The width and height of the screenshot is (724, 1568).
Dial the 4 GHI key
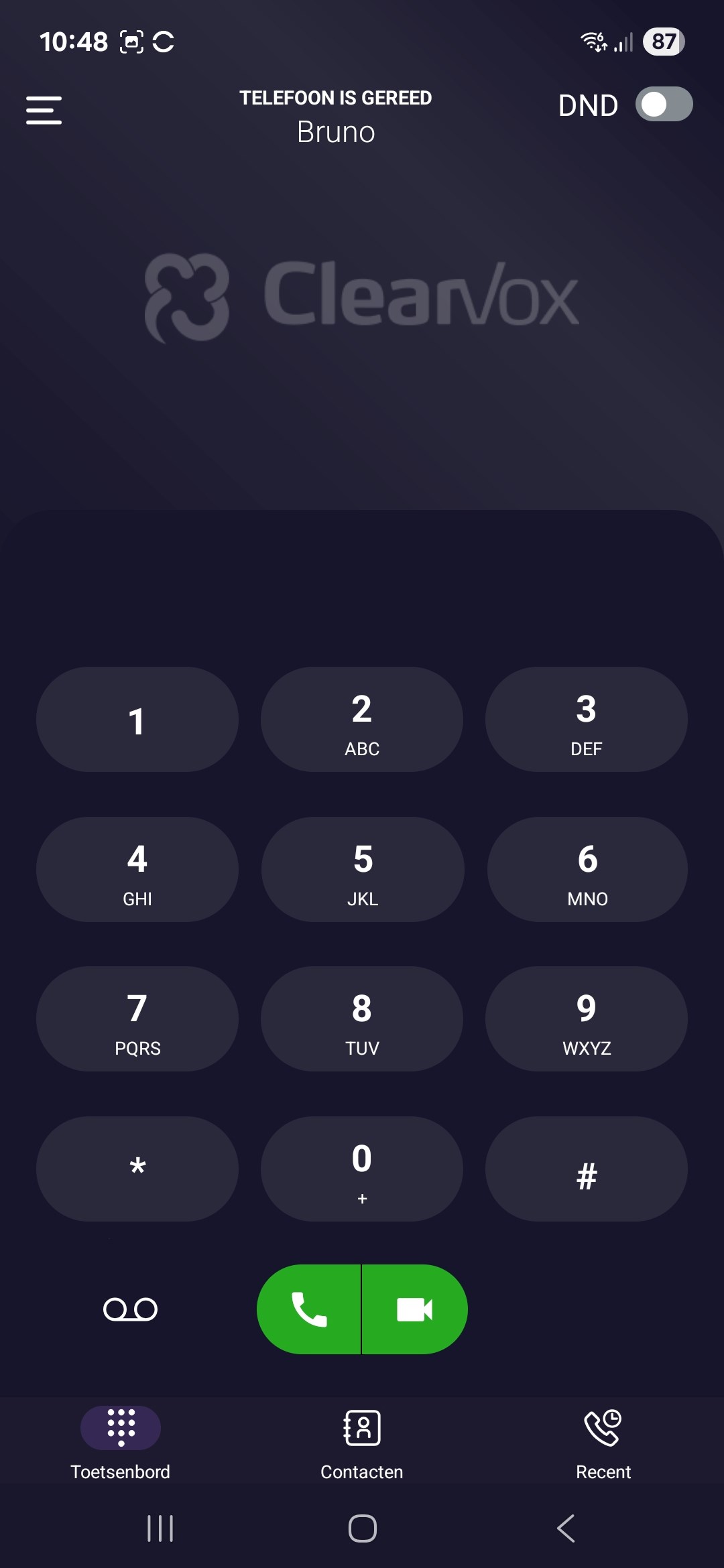[x=137, y=870]
